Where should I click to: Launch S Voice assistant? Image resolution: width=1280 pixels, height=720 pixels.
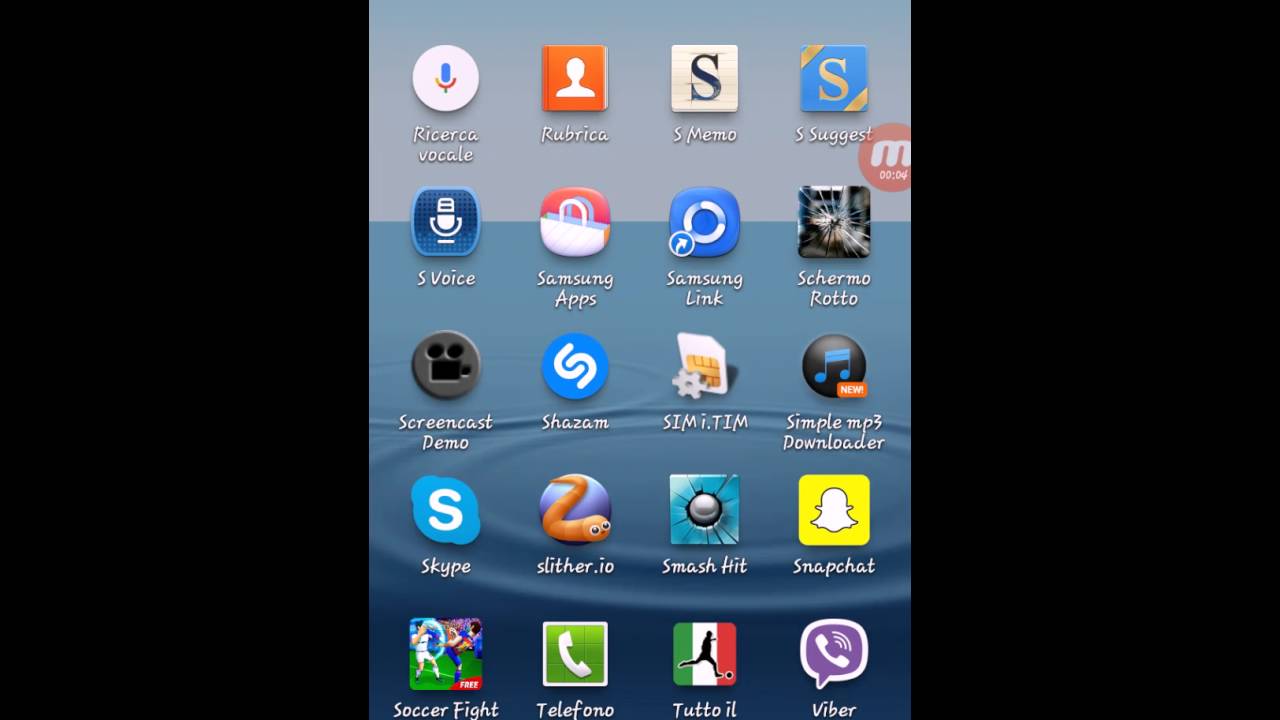[445, 222]
